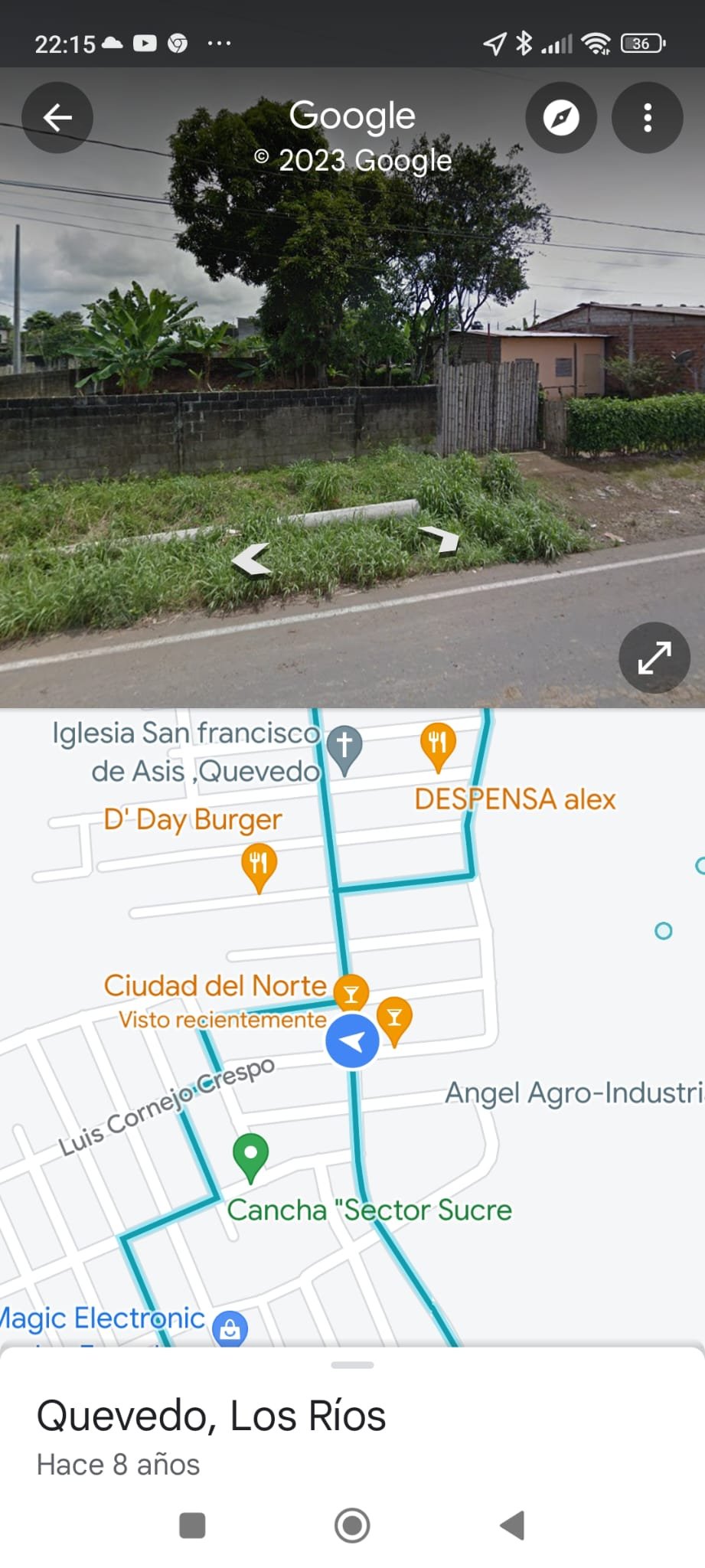The width and height of the screenshot is (705, 1568).
Task: Tap the green Cancha Sector Sucre pin
Action: click(250, 1155)
